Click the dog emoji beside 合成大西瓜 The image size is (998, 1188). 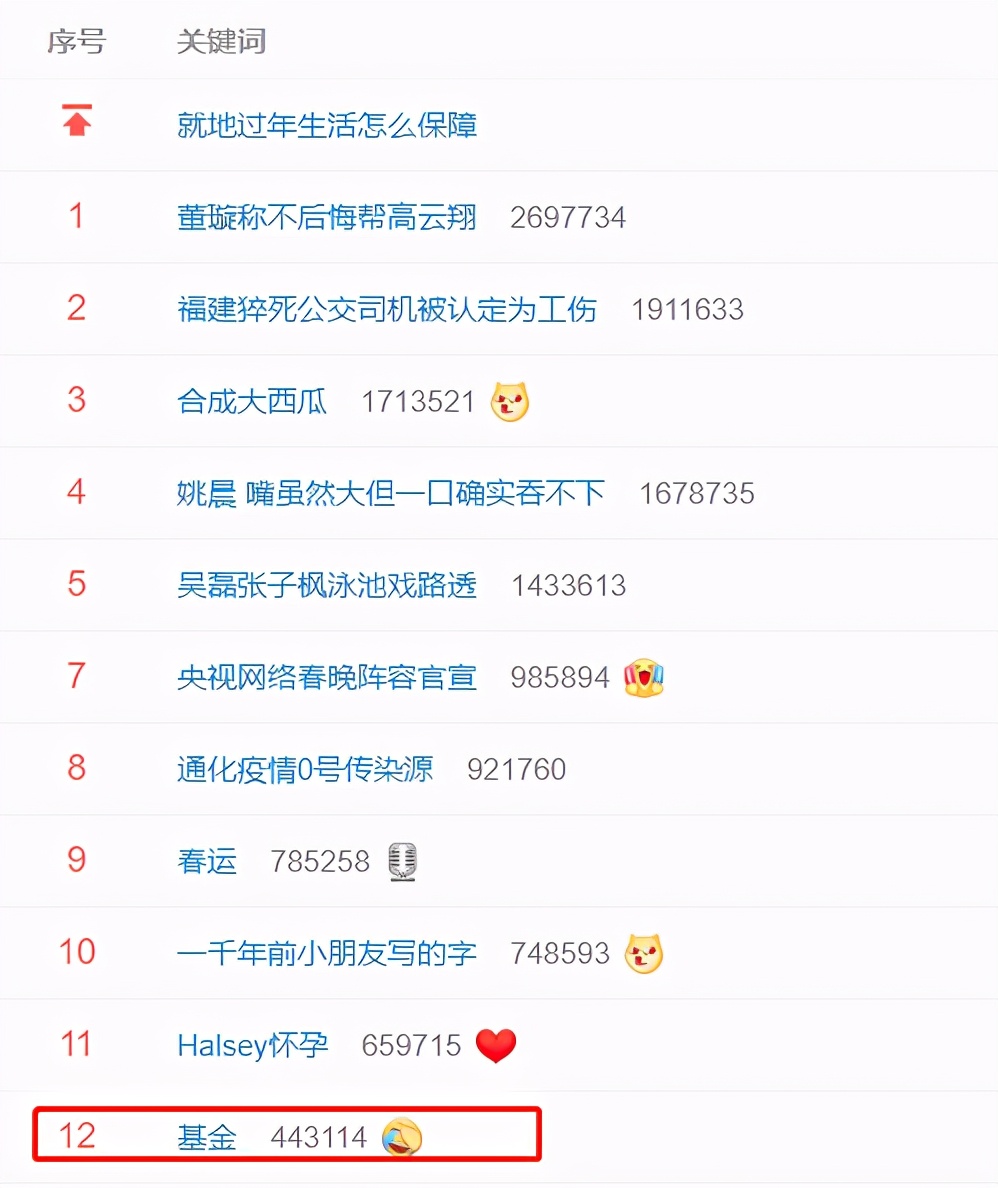pyautogui.click(x=510, y=400)
